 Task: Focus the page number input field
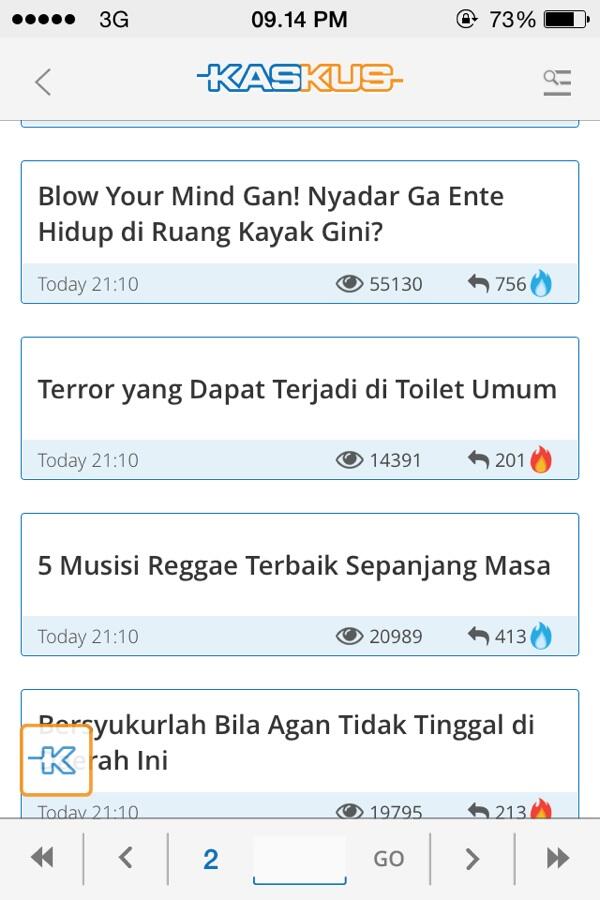[299, 858]
